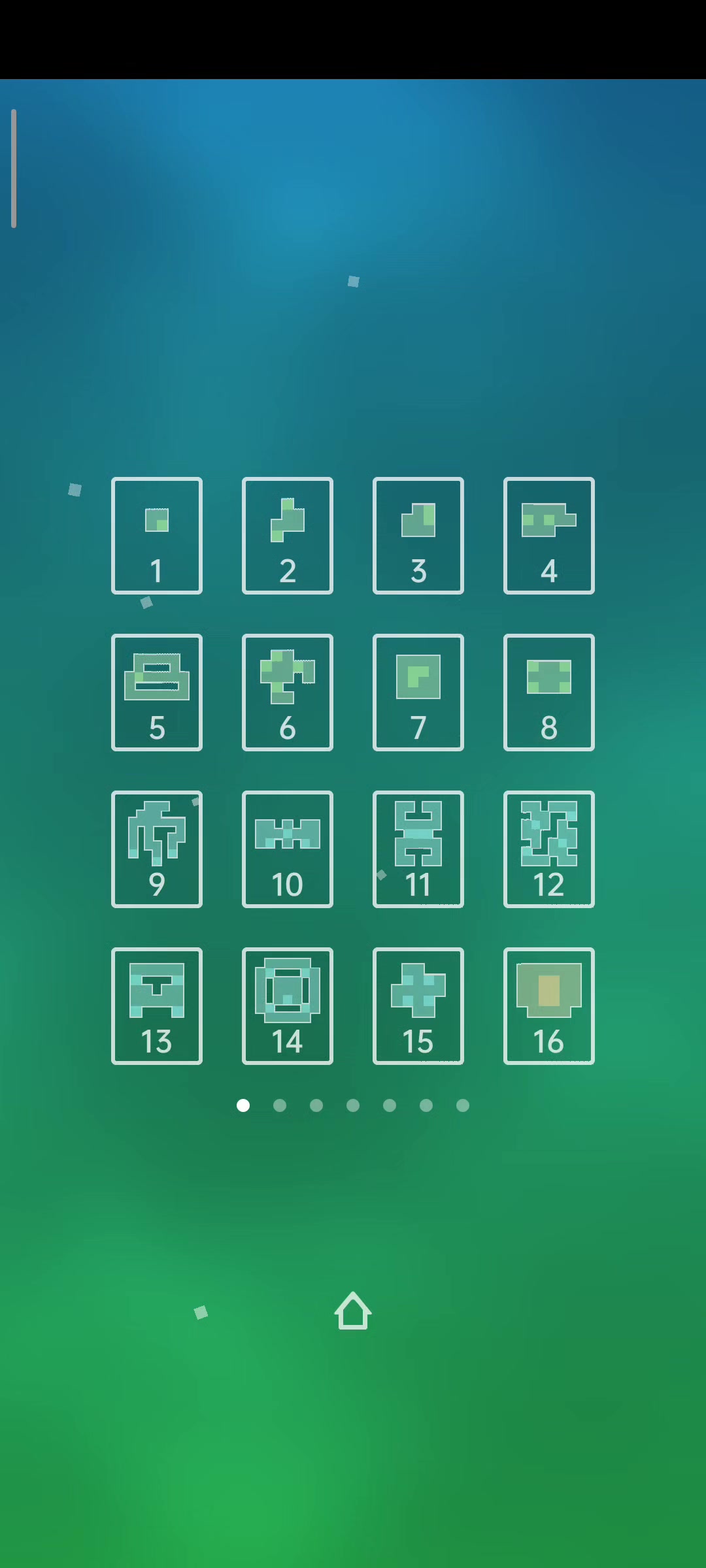Jump to the last page dot
Image resolution: width=706 pixels, height=1568 pixels.
pos(463,1105)
